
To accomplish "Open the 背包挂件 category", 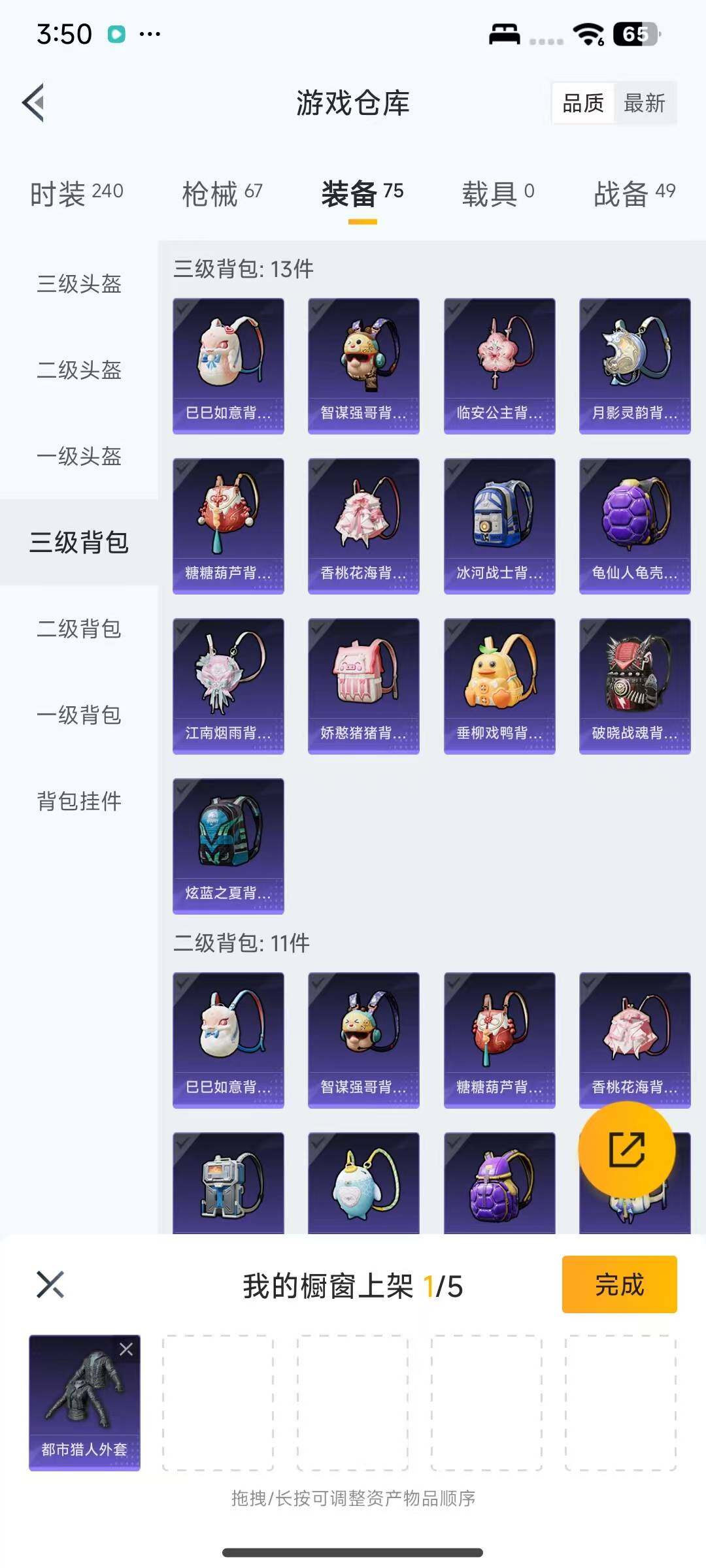I will tap(79, 801).
